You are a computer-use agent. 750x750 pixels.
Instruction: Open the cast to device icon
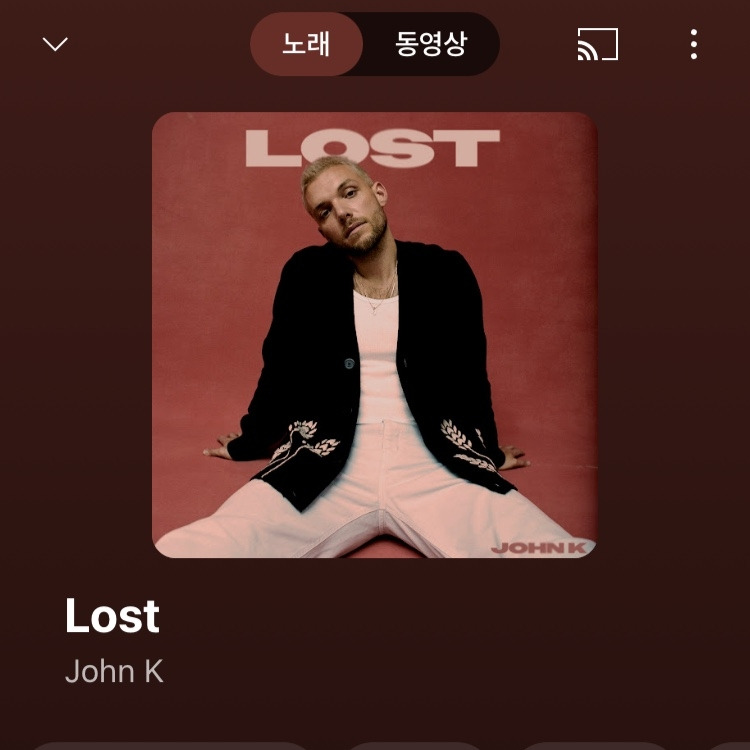pyautogui.click(x=597, y=44)
